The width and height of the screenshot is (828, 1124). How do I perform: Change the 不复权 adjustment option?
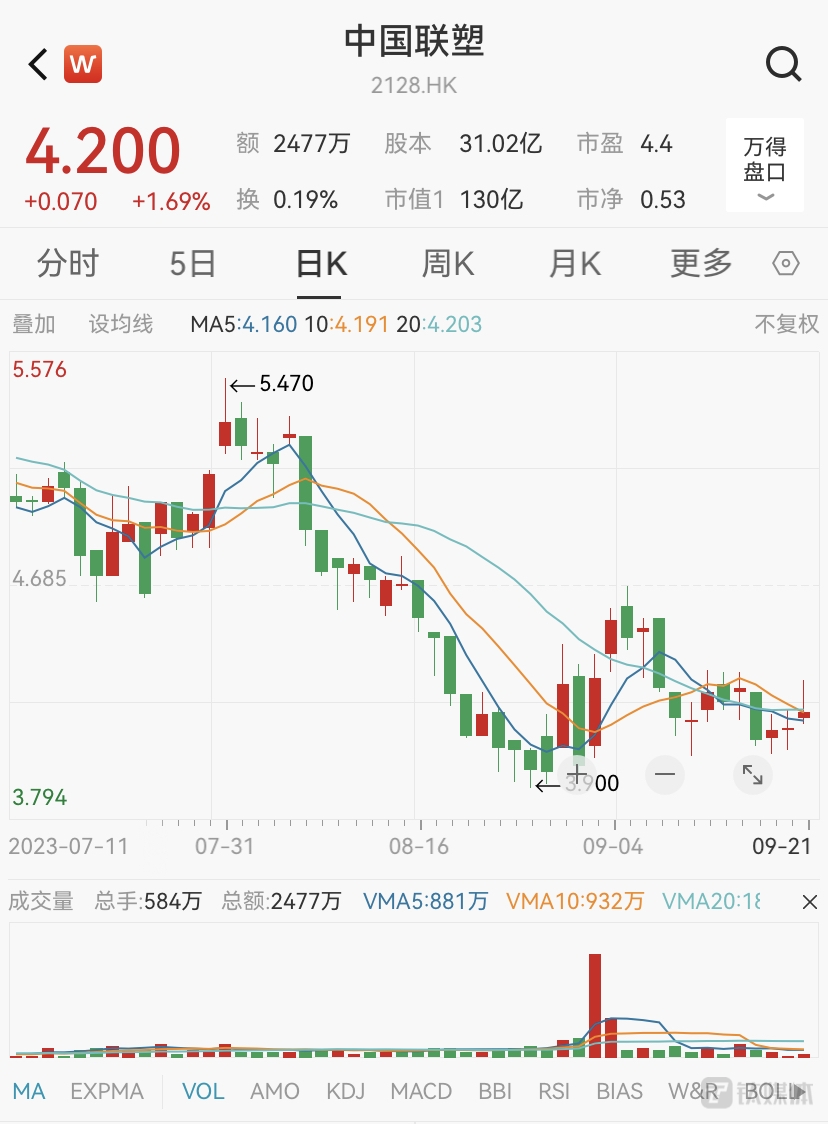(x=786, y=324)
